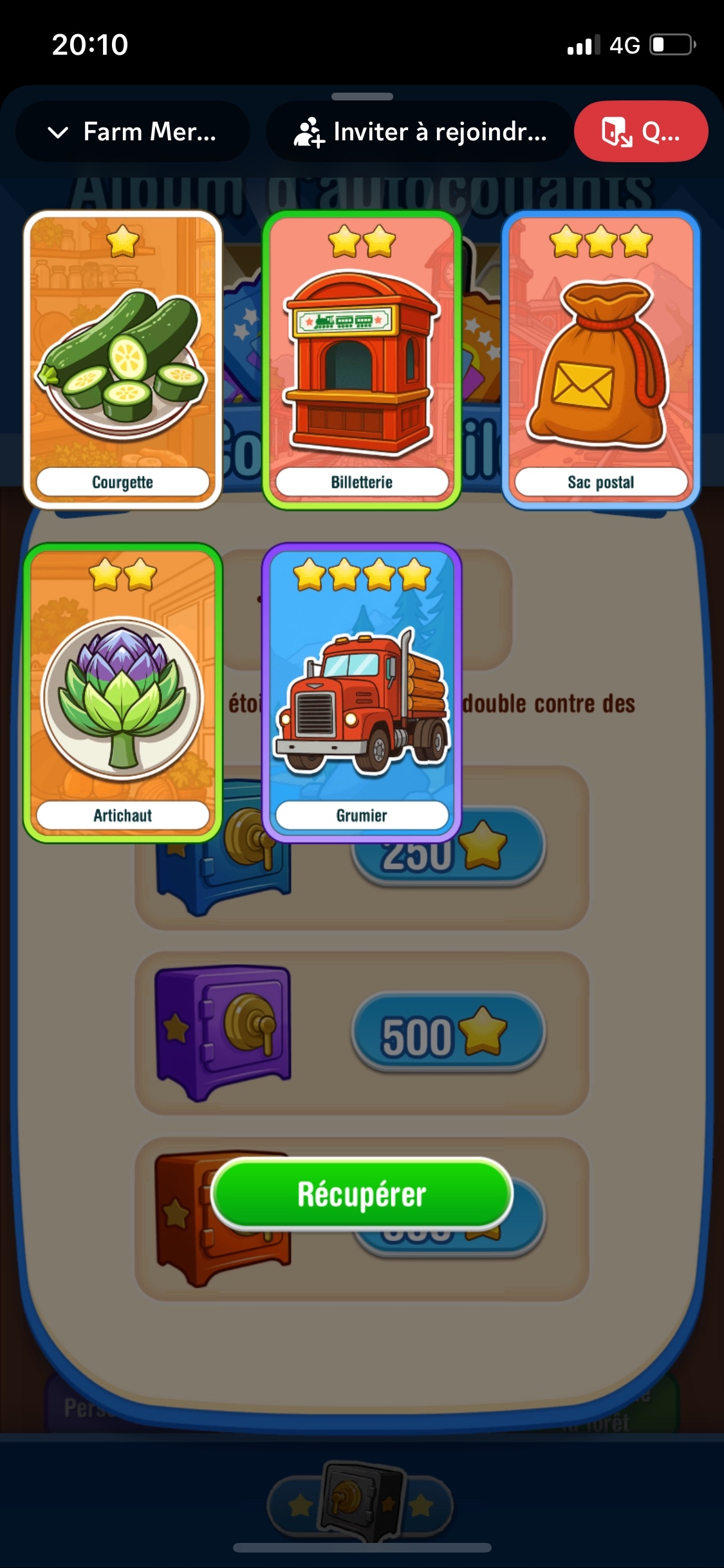Select the Artichaut sticker card
The image size is (724, 1568).
pyautogui.click(x=123, y=693)
